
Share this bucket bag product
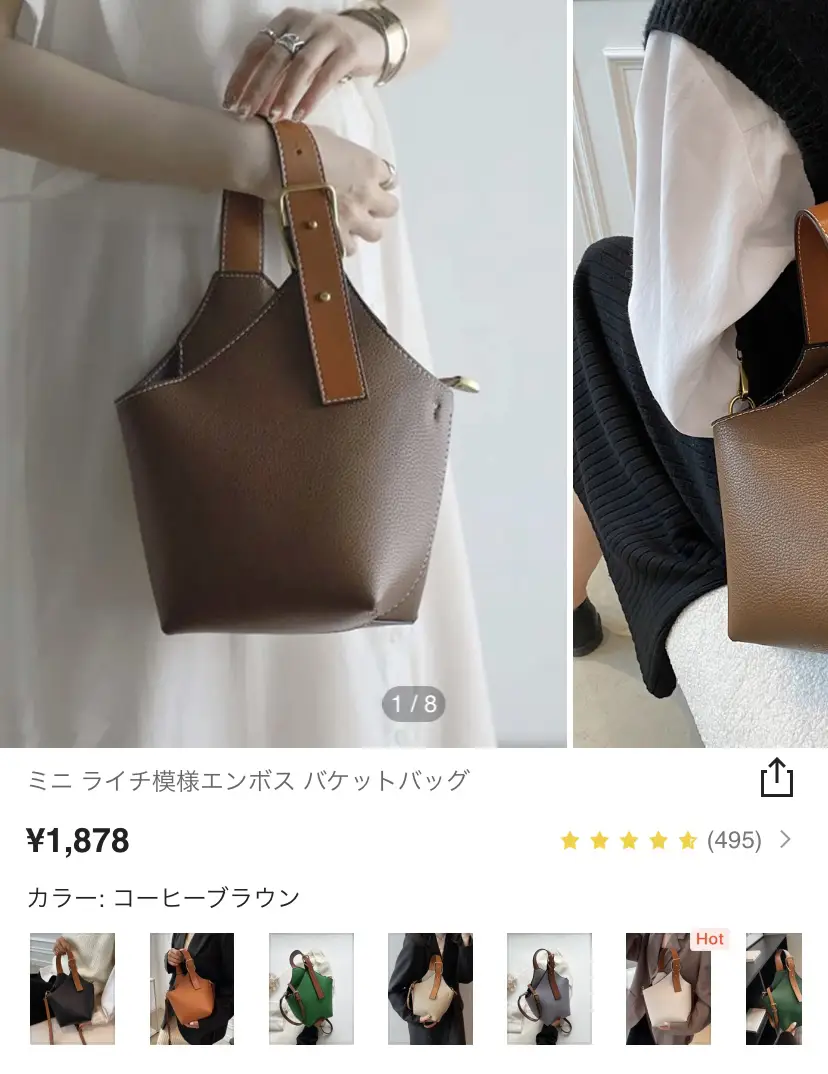(776, 777)
